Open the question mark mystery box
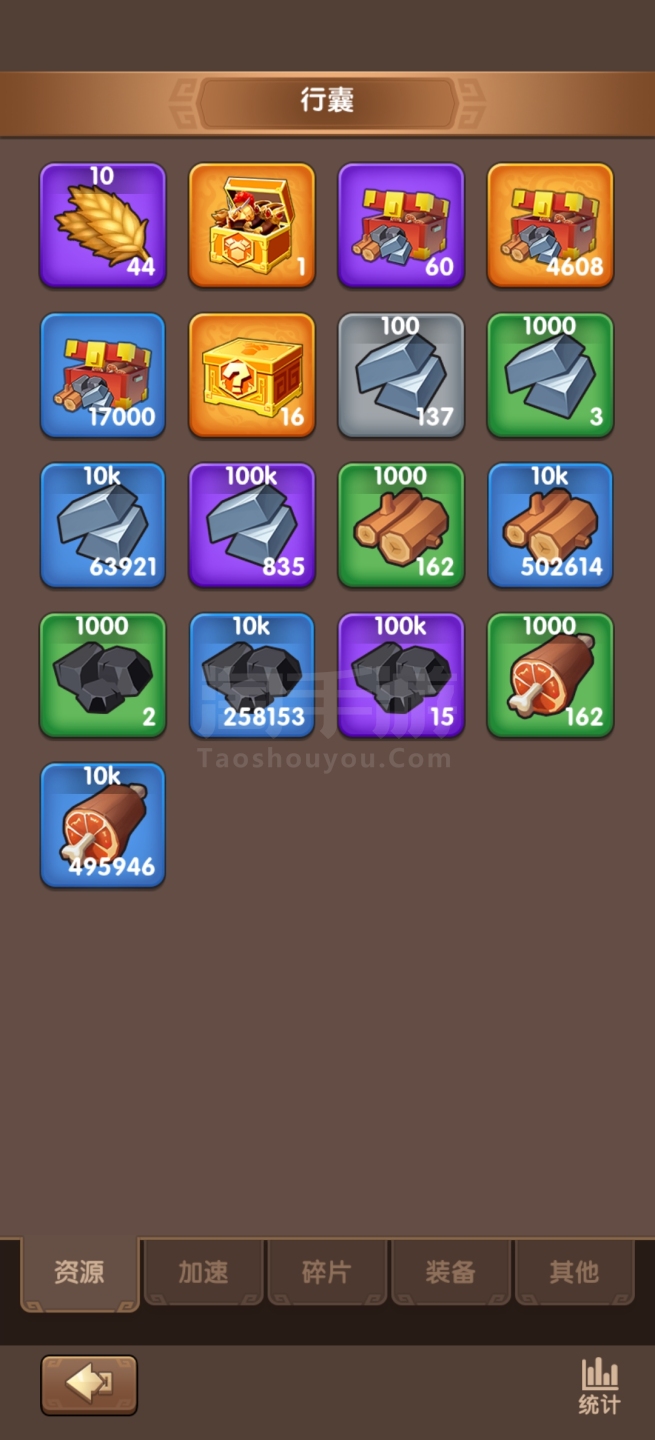 pyautogui.click(x=252, y=375)
